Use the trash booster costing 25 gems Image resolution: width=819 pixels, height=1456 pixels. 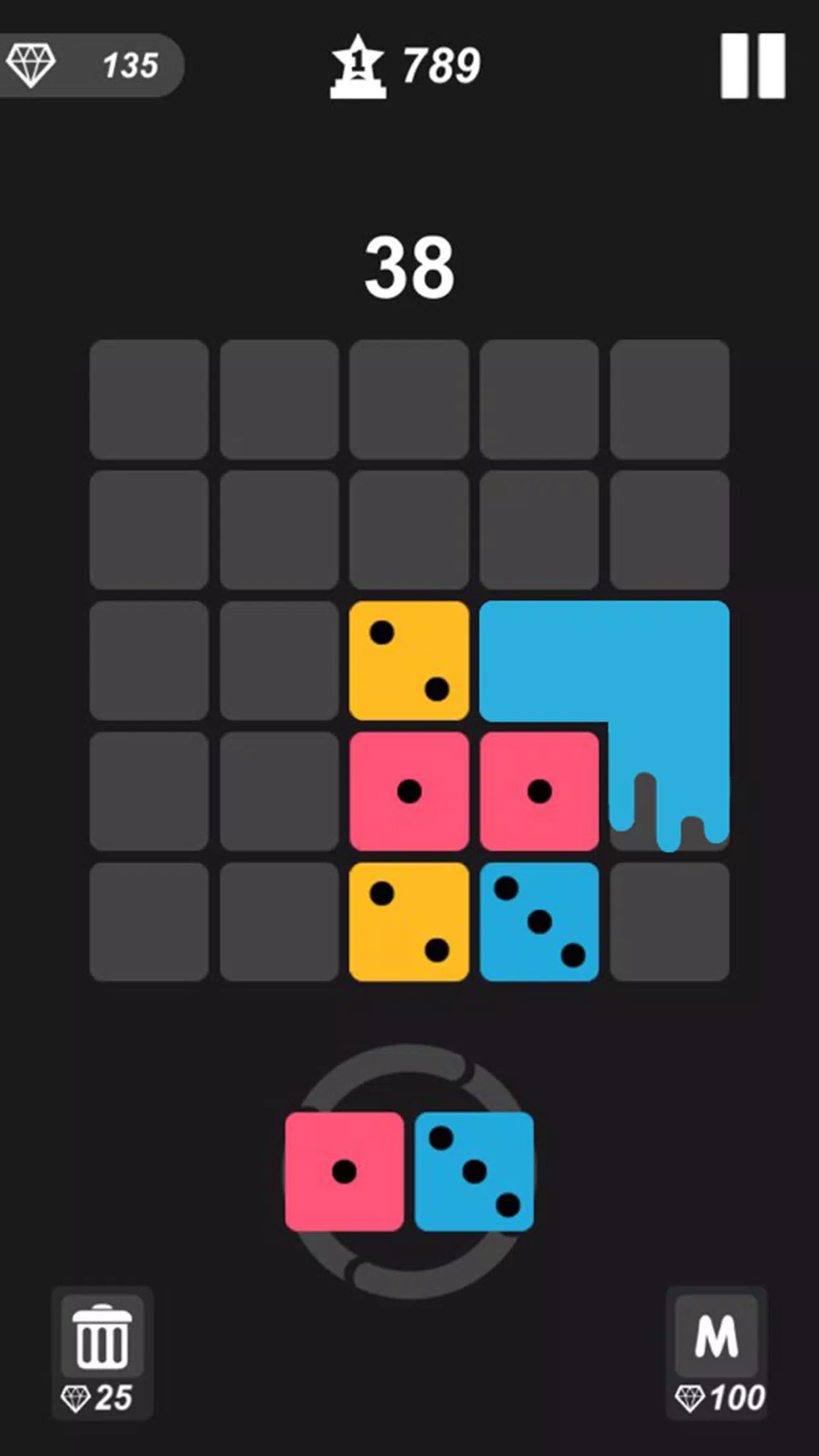click(102, 1351)
